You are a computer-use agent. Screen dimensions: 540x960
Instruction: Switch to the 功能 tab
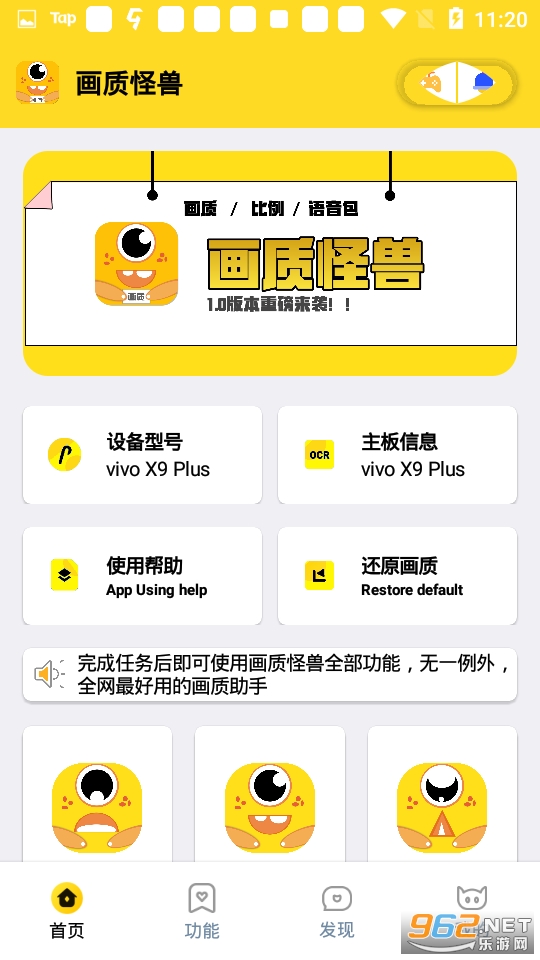201,911
